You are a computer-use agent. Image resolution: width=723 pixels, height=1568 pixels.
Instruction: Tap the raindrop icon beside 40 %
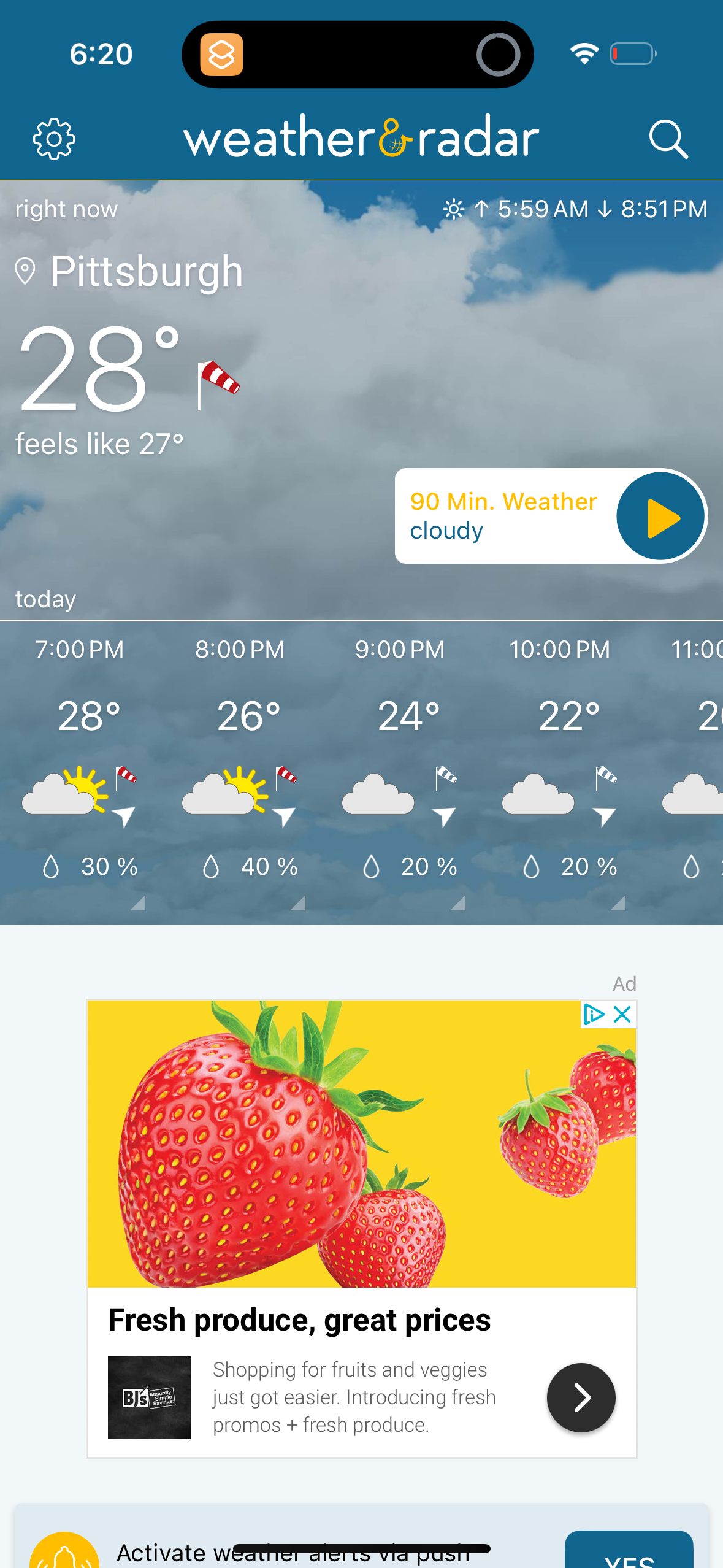tap(210, 866)
